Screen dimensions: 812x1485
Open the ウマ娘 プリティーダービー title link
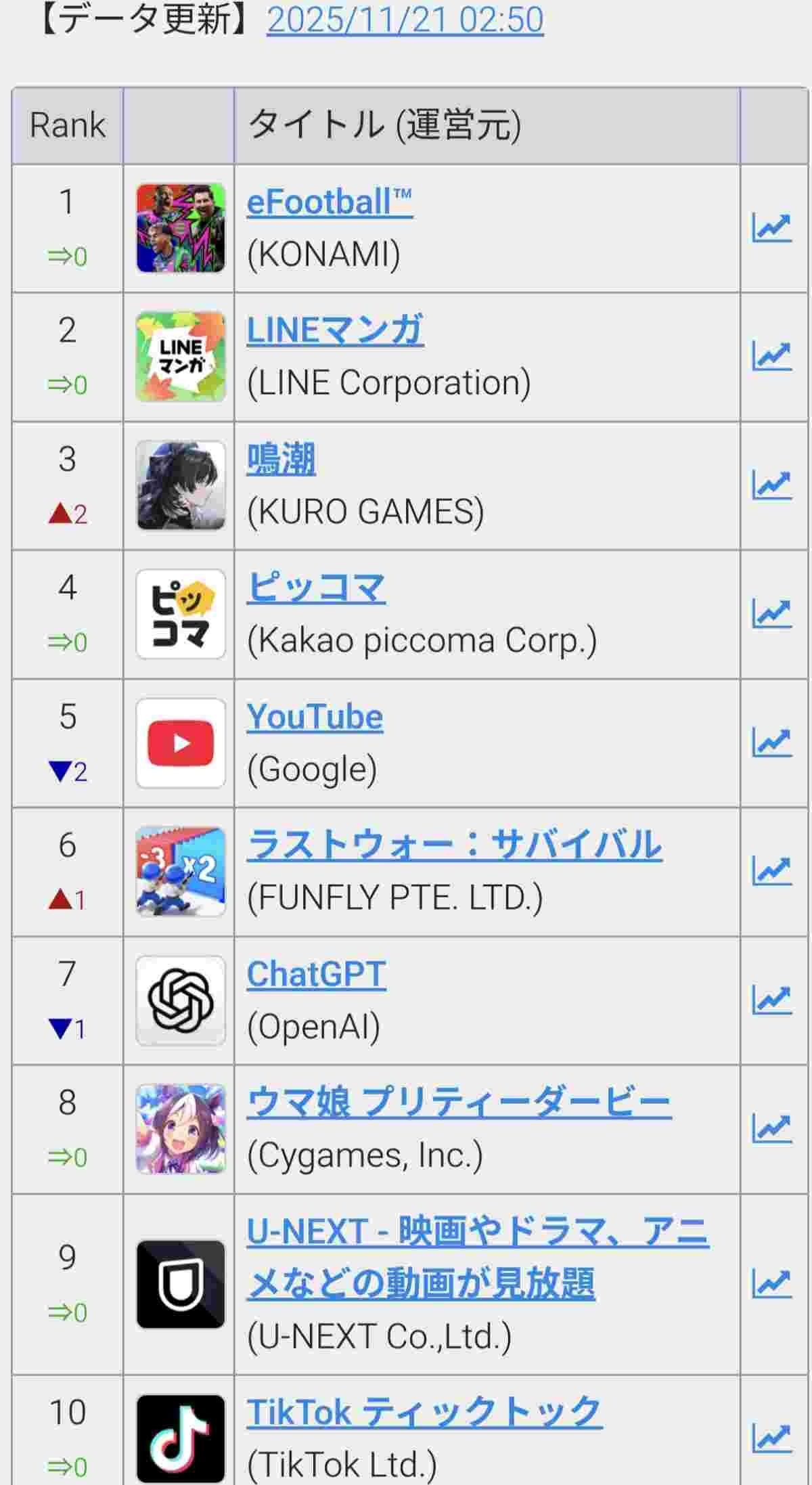(458, 1103)
